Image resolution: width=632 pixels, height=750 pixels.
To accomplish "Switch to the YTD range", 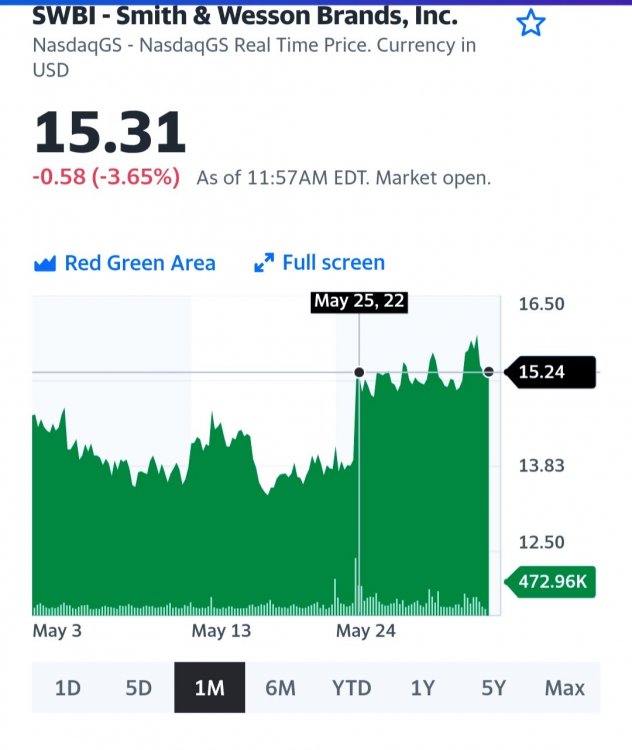I will pos(351,688).
